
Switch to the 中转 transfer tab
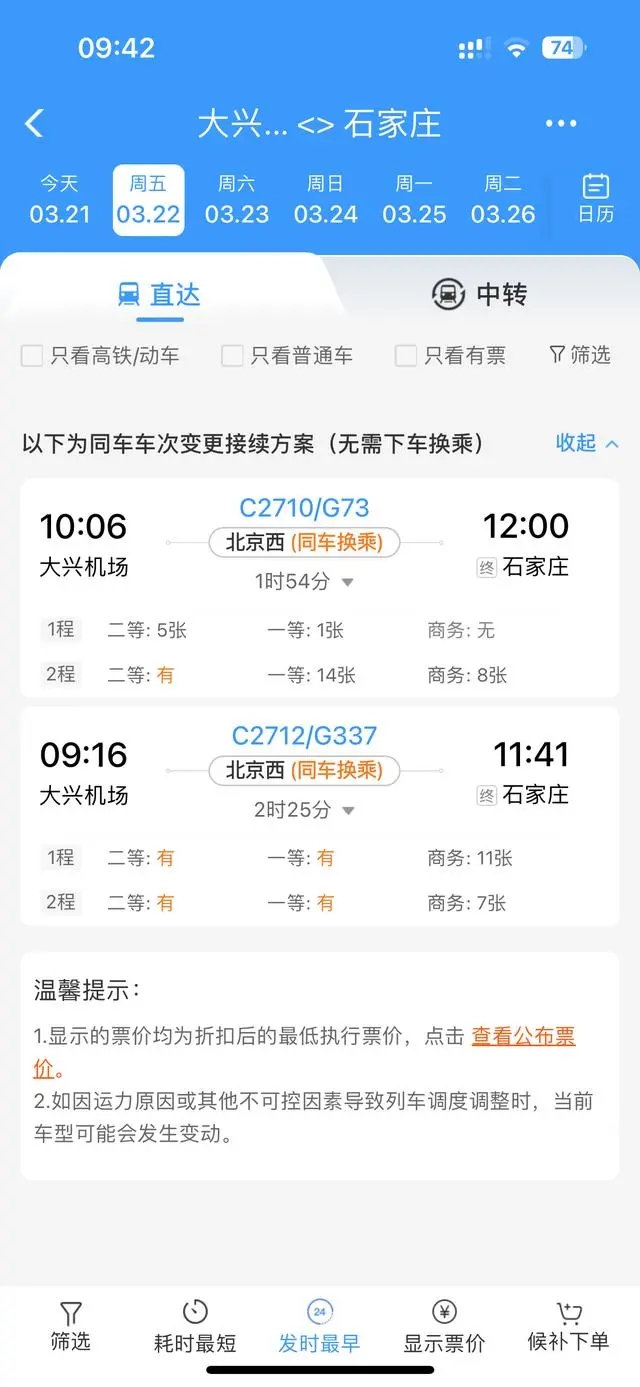point(480,294)
